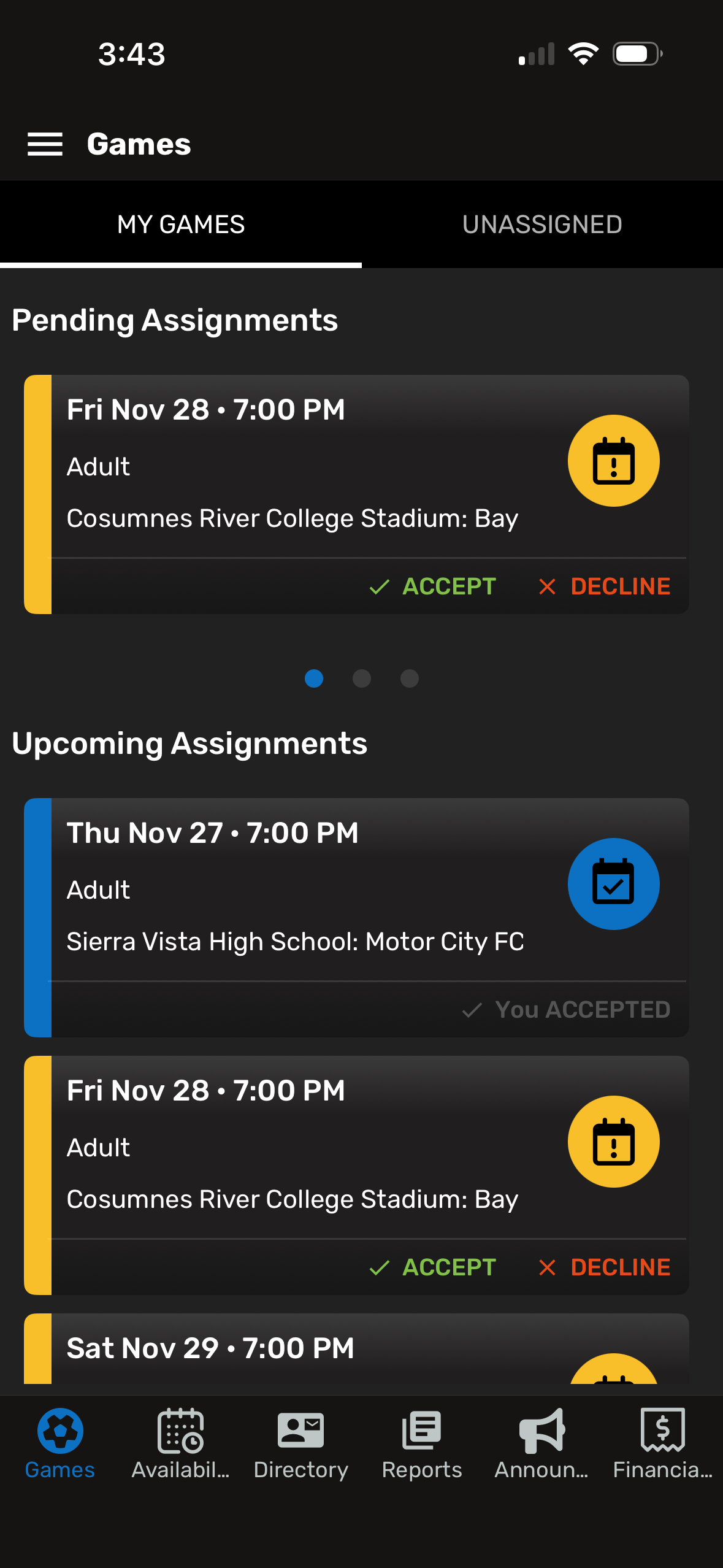723x1568 pixels.
Task: Select the third pagination dot
Action: (409, 678)
